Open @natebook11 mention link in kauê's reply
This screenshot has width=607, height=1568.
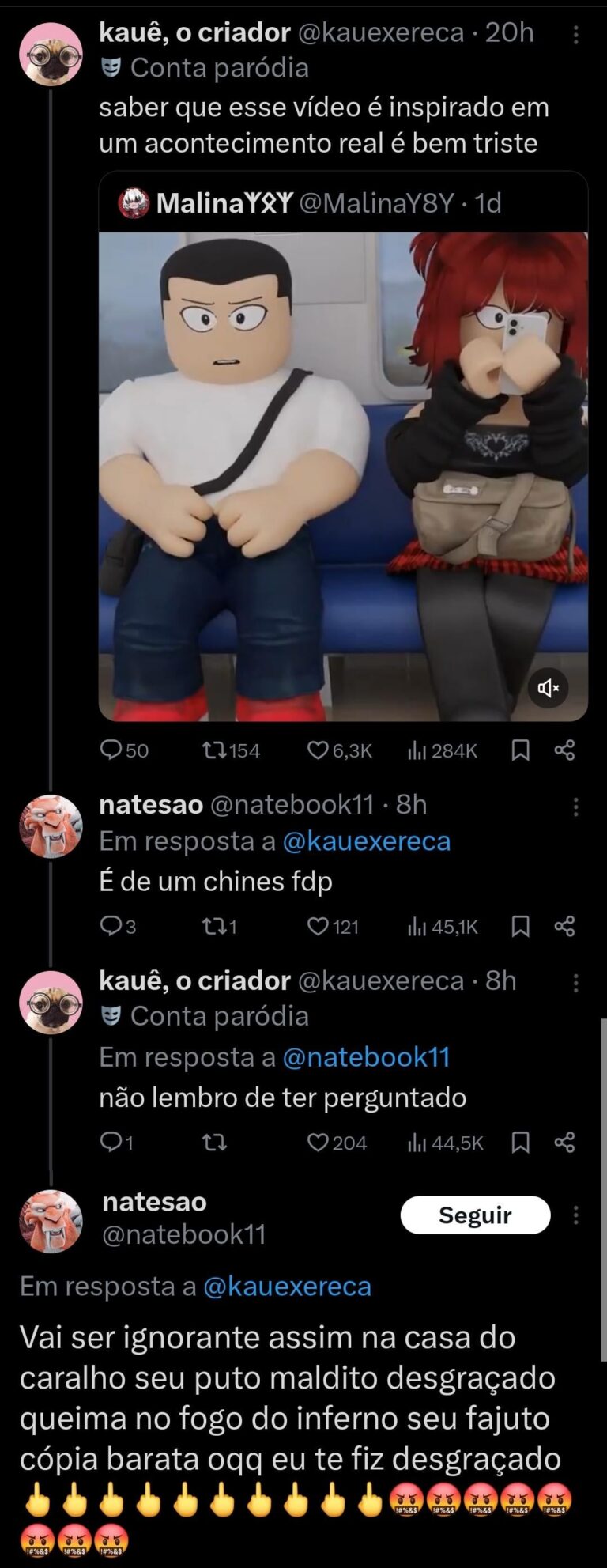coord(366,1056)
